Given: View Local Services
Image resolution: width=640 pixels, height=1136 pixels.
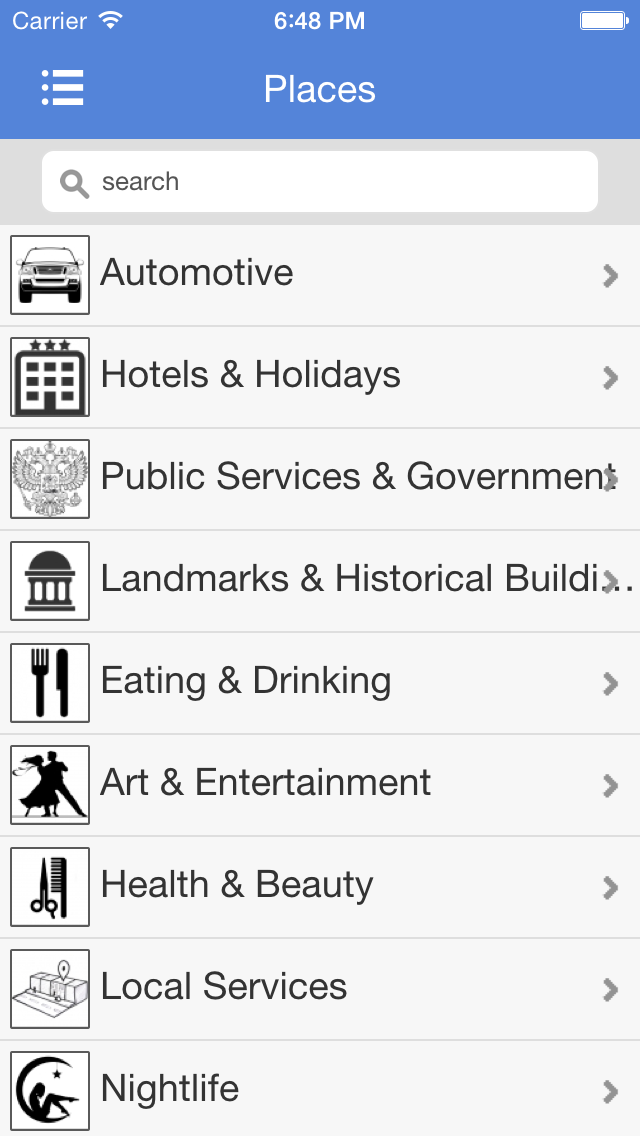Looking at the screenshot, I should (320, 988).
